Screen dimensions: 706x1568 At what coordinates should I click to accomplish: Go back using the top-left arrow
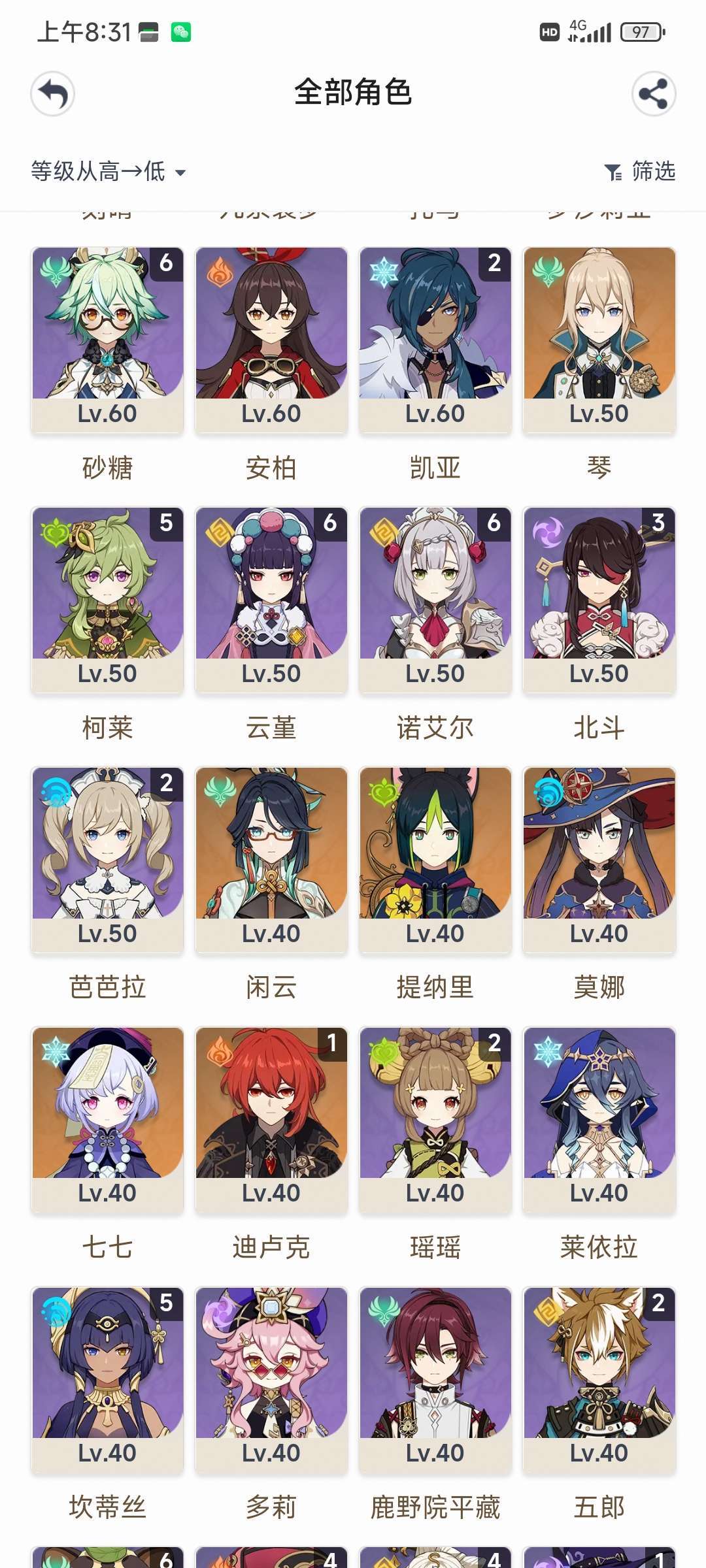tap(52, 94)
